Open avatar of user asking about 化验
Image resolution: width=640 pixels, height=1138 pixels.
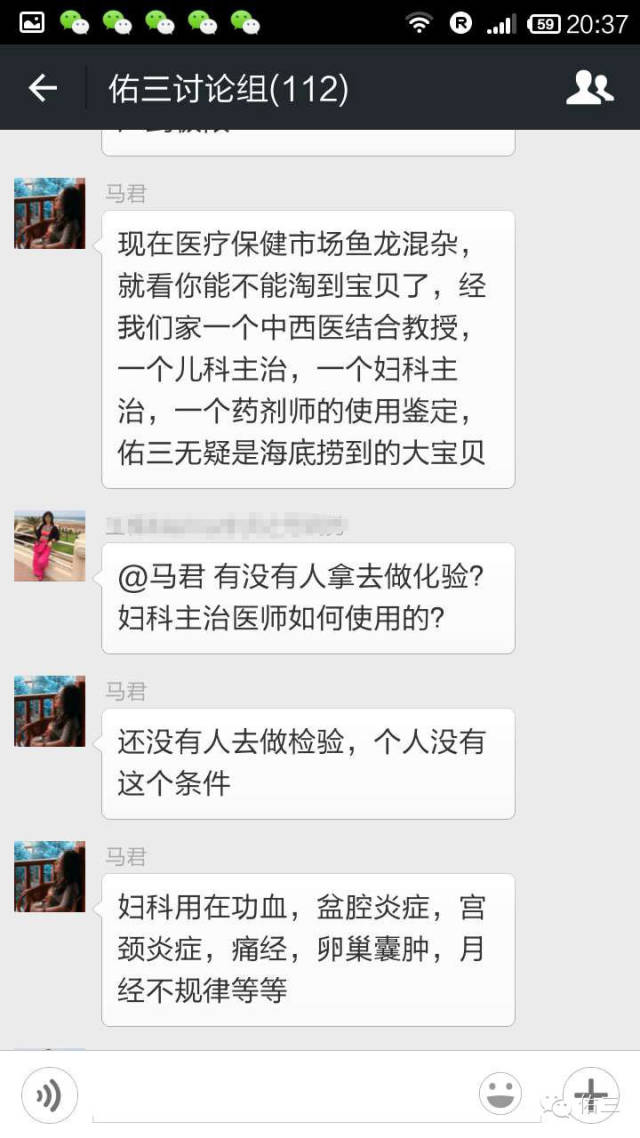click(x=49, y=546)
